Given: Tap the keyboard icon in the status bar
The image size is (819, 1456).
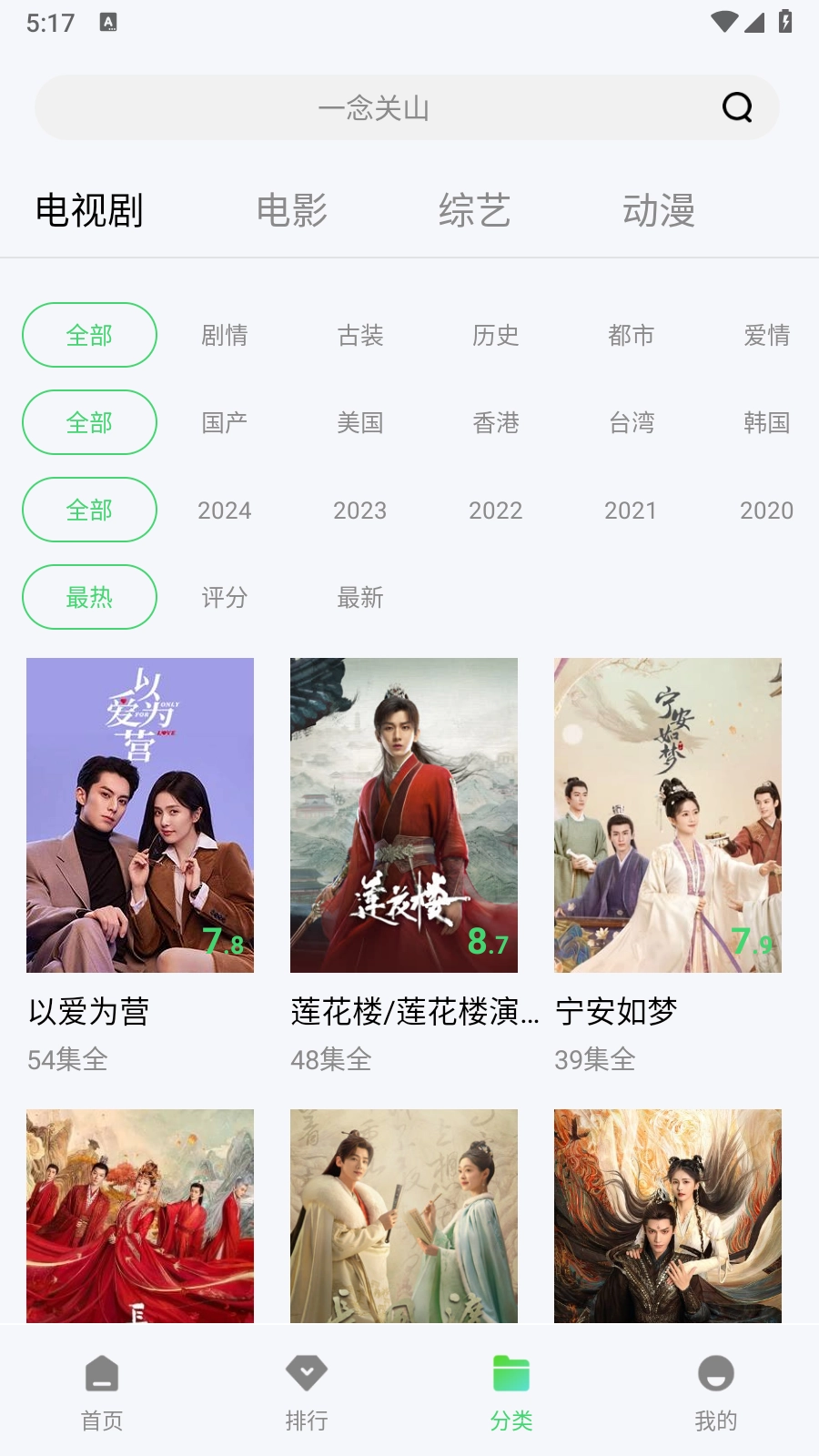Looking at the screenshot, I should [x=109, y=22].
